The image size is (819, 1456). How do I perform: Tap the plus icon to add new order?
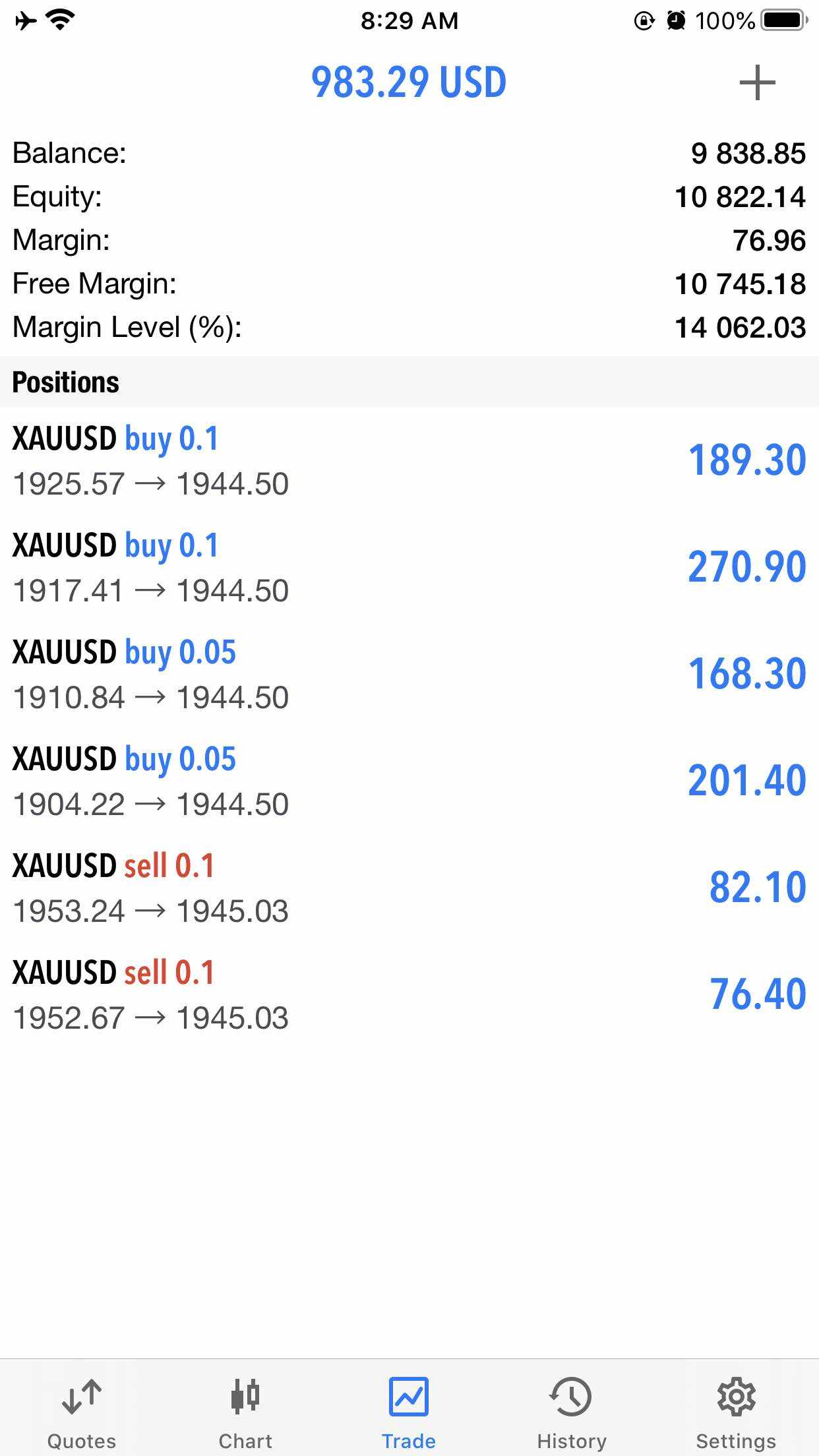[757, 82]
